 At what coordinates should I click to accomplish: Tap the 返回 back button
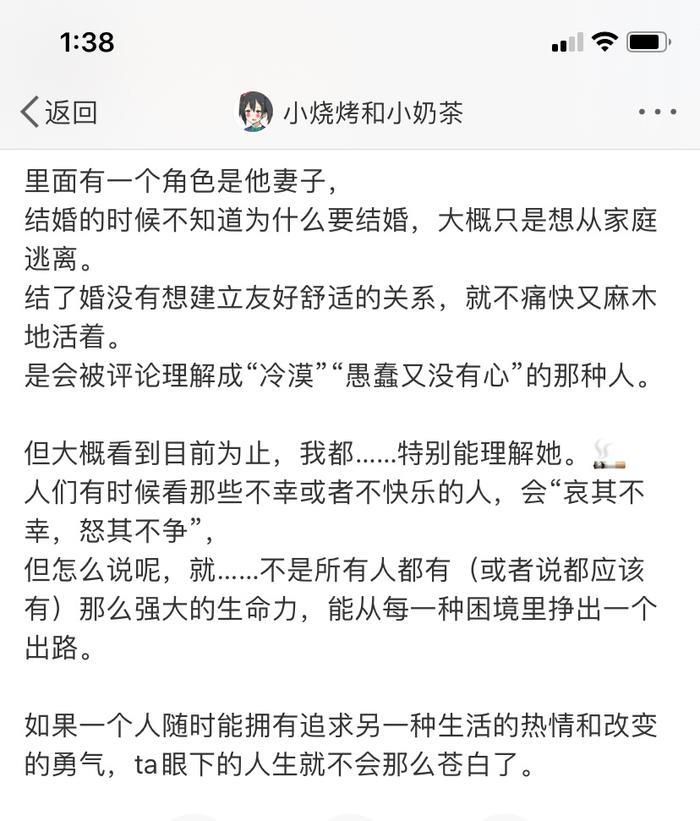[58, 112]
